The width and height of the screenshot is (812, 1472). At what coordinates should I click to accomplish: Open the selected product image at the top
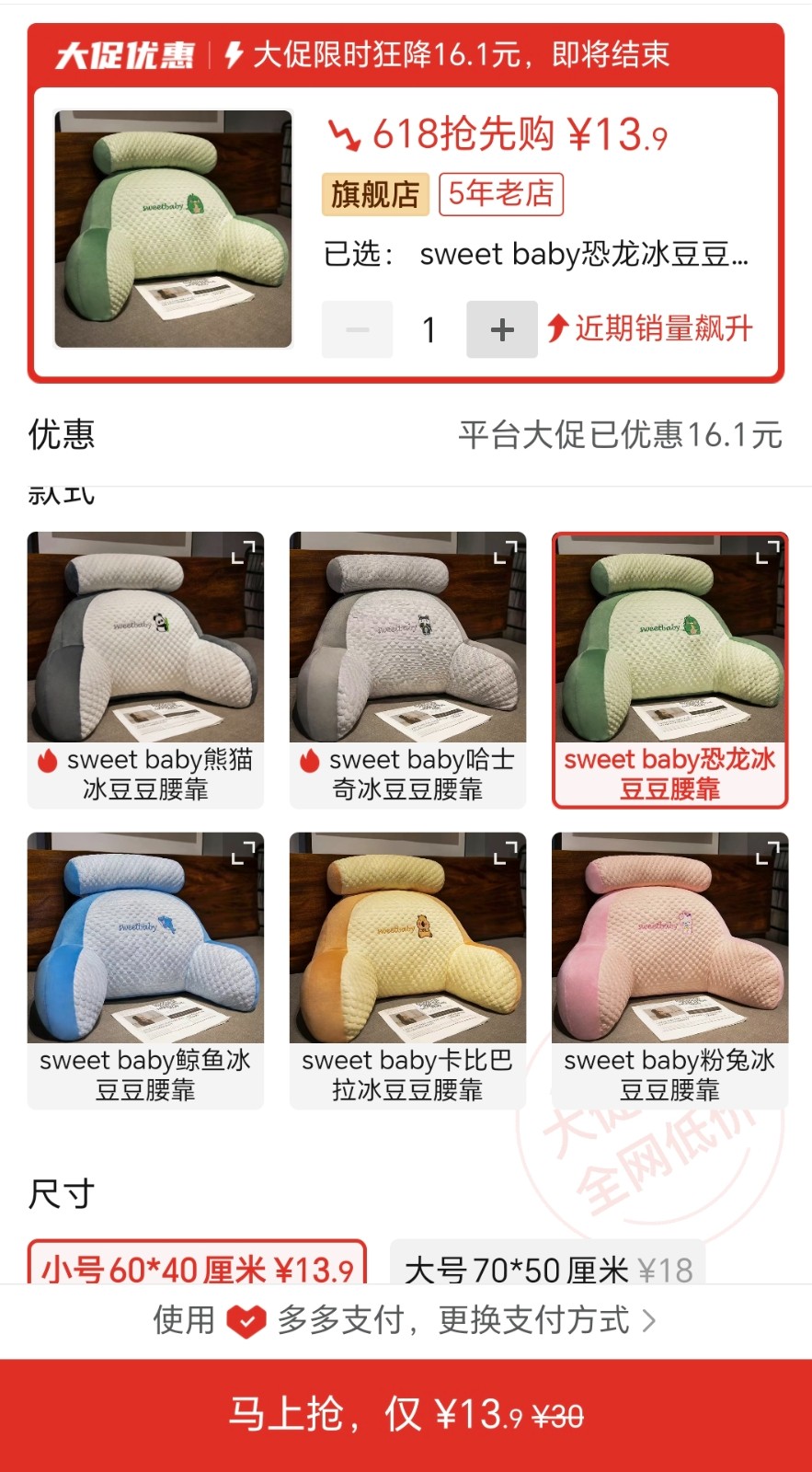173,229
